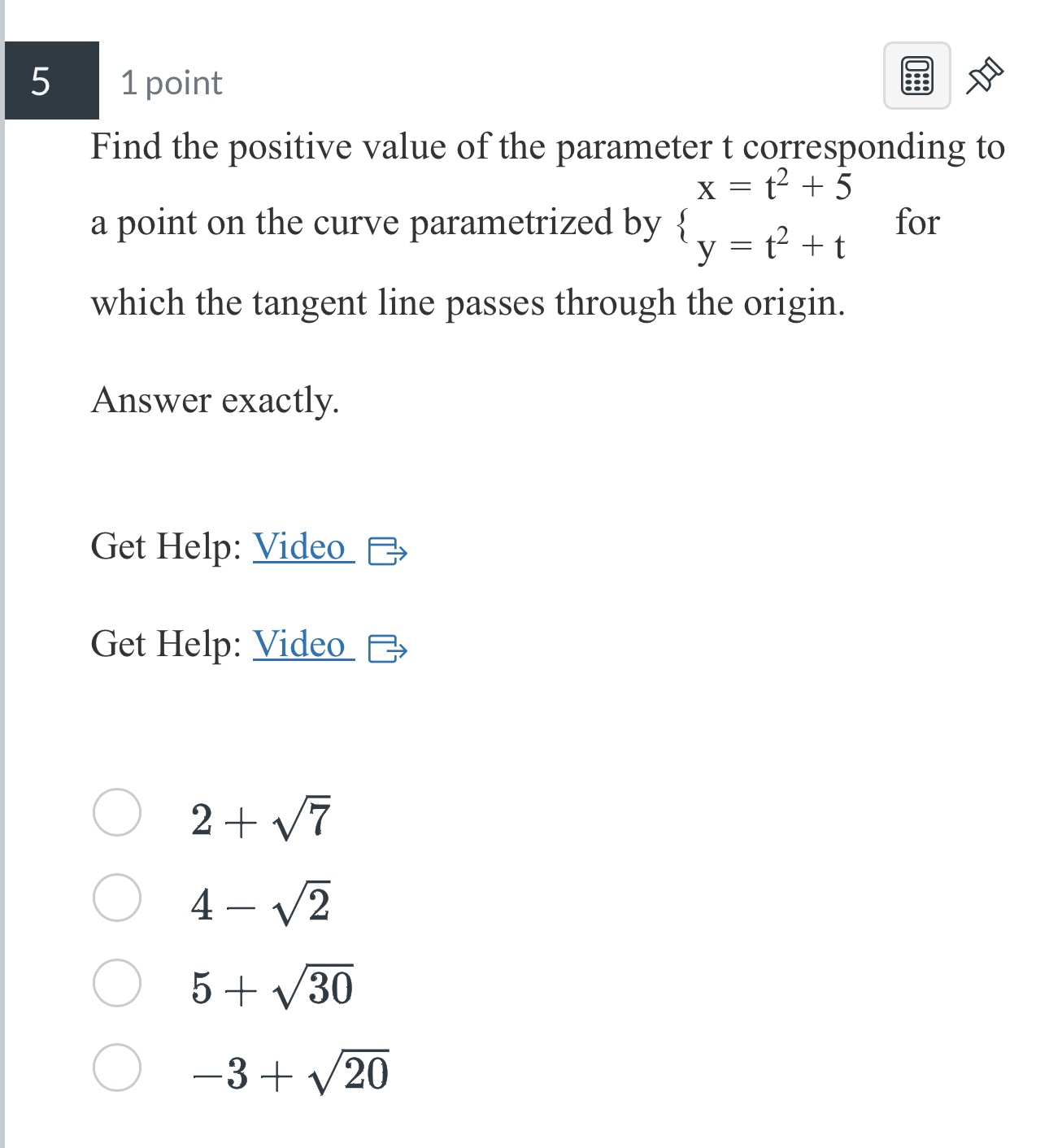
Task: Open the second Video help link
Action: click(x=299, y=646)
